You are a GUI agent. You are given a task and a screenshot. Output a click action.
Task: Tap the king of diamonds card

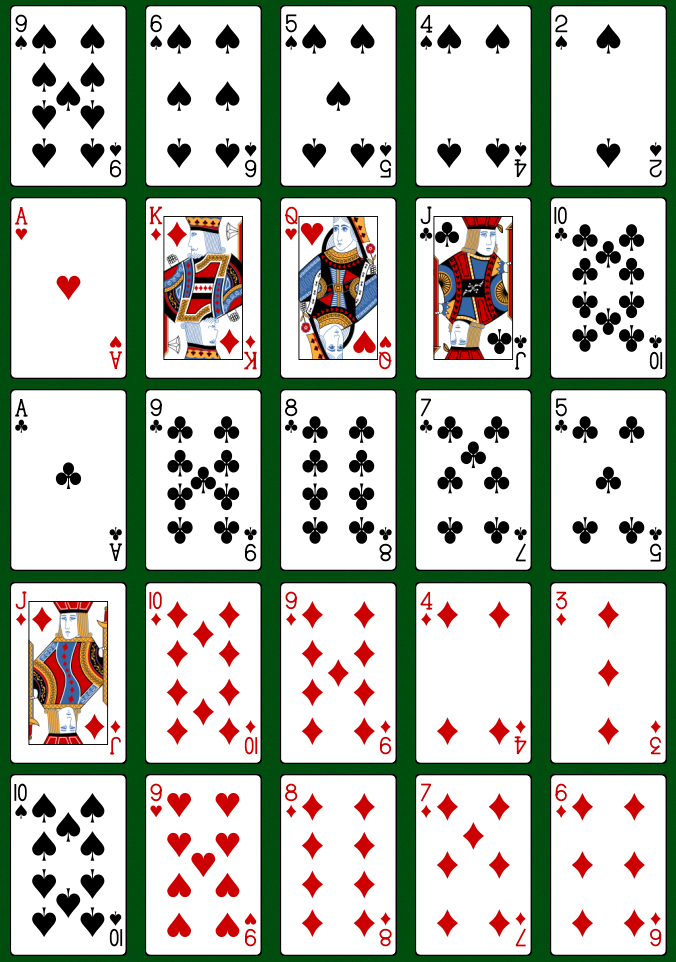pos(203,288)
